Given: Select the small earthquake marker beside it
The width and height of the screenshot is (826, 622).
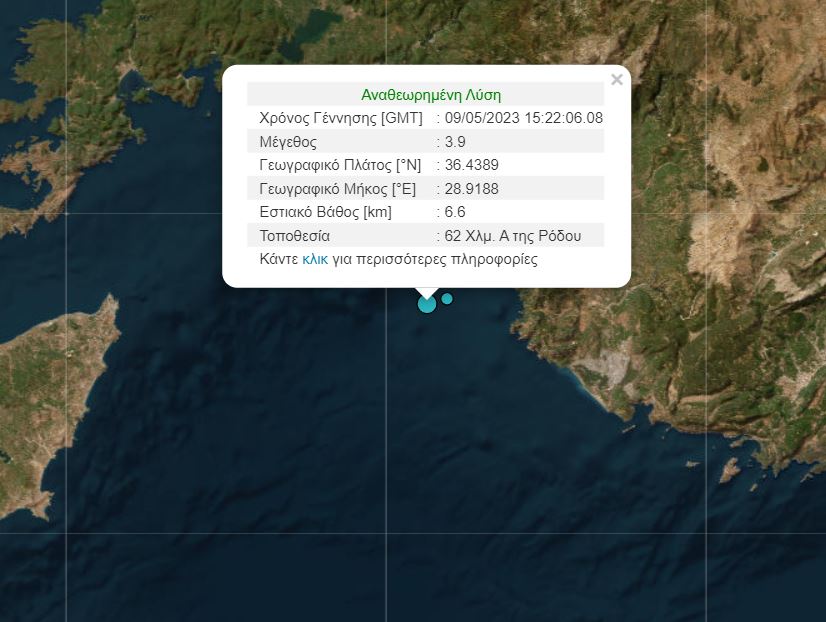Looking at the screenshot, I should click(x=447, y=298).
